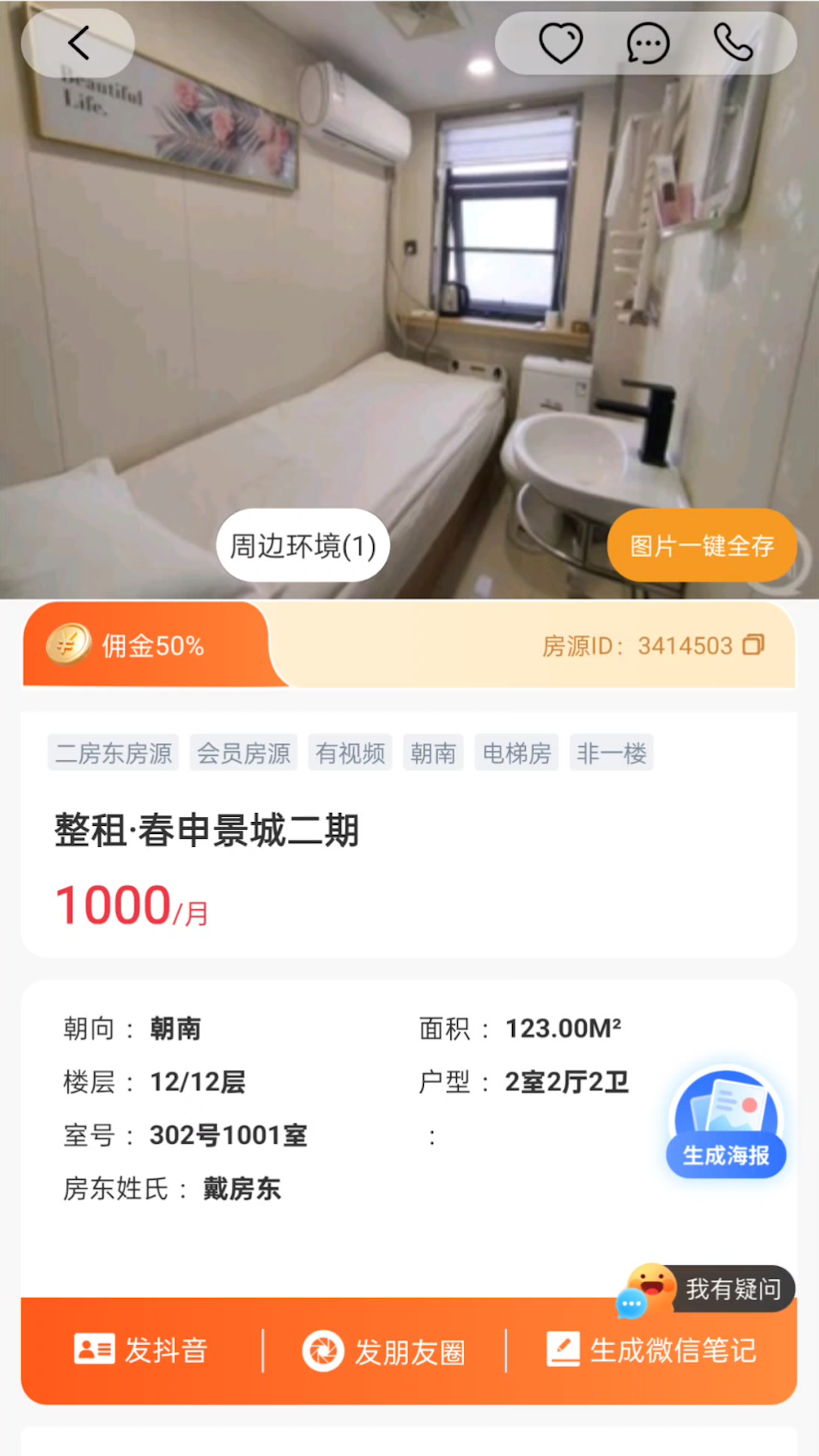Select the 朝南 orientation tag
This screenshot has width=819, height=1456.
point(432,752)
